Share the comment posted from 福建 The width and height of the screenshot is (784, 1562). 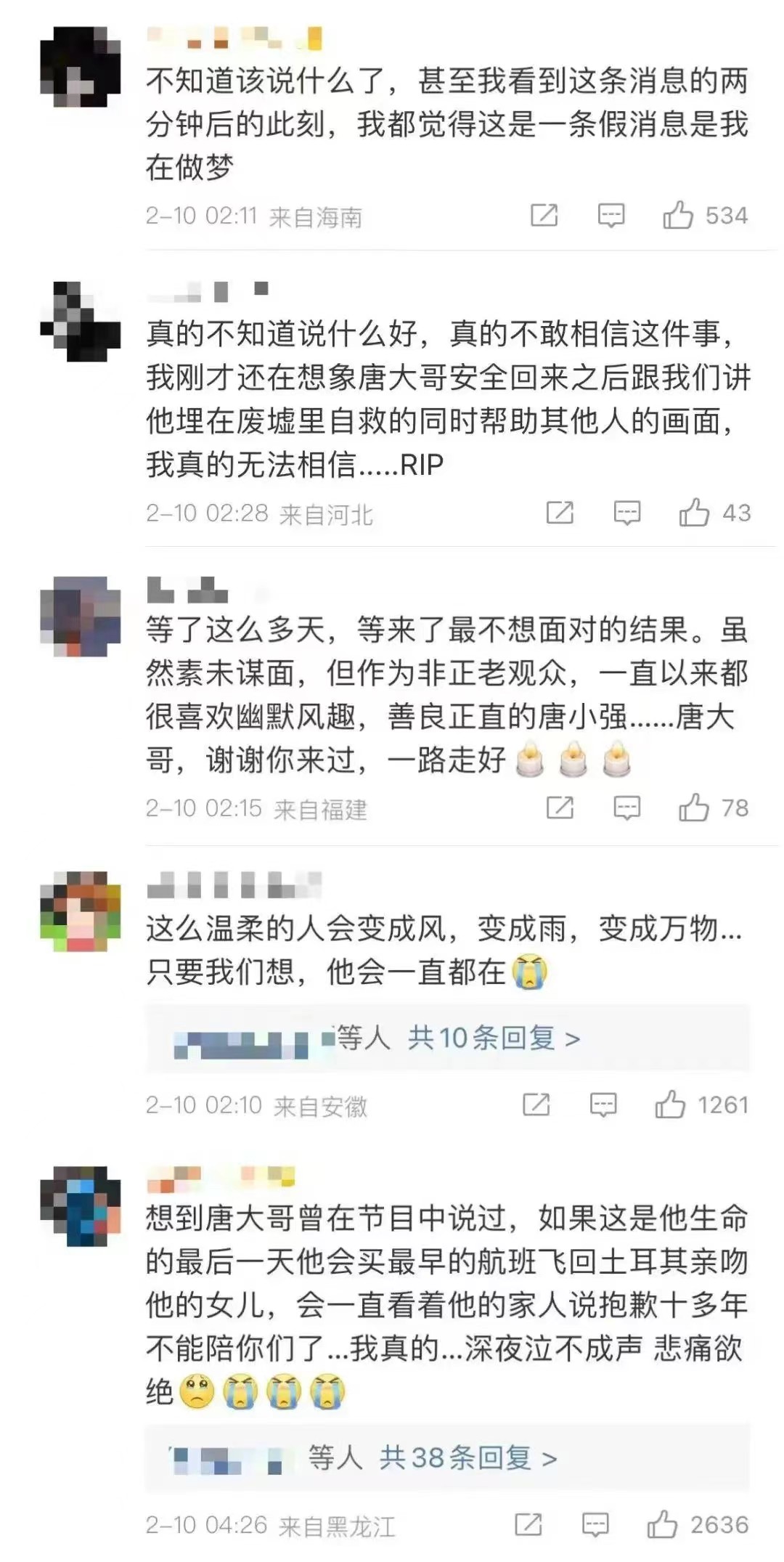pyautogui.click(x=560, y=808)
